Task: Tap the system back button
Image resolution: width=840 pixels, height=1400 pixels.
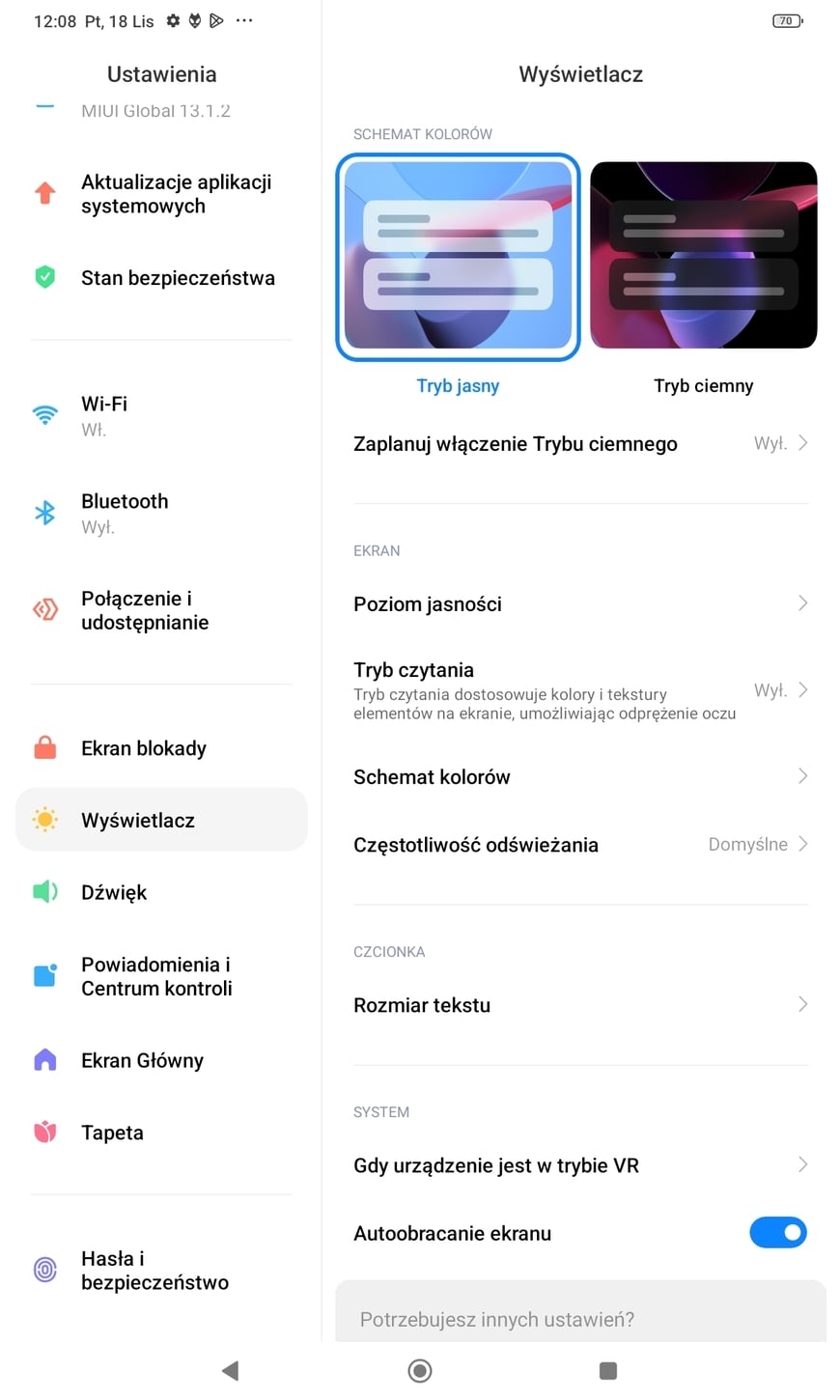Action: pos(230,1370)
